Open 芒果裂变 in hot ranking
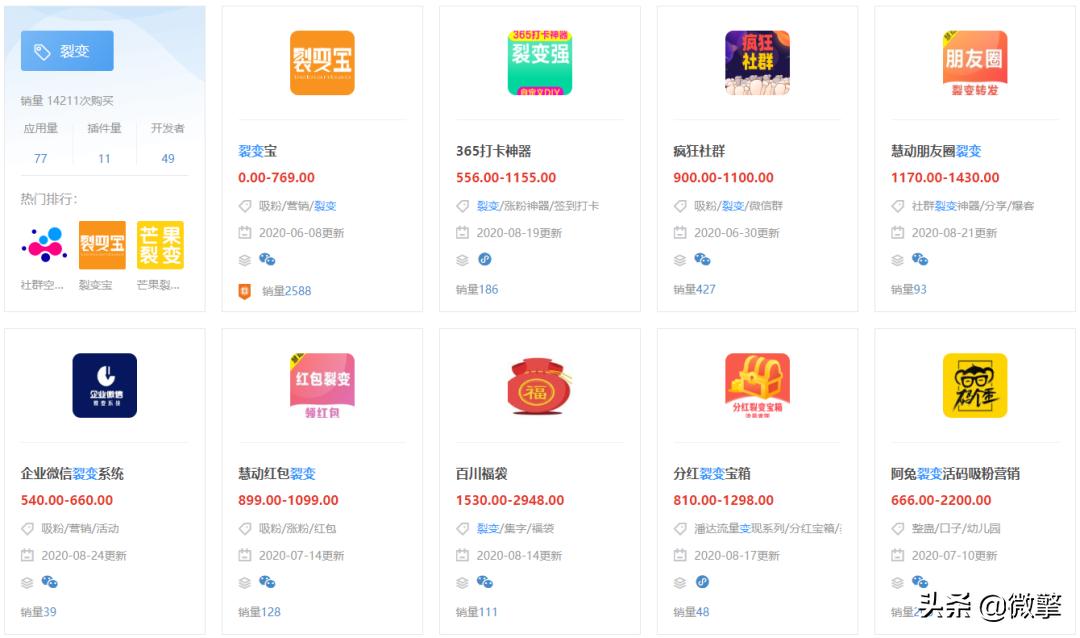Screen dimensions: 1080x638 pyautogui.click(x=160, y=245)
